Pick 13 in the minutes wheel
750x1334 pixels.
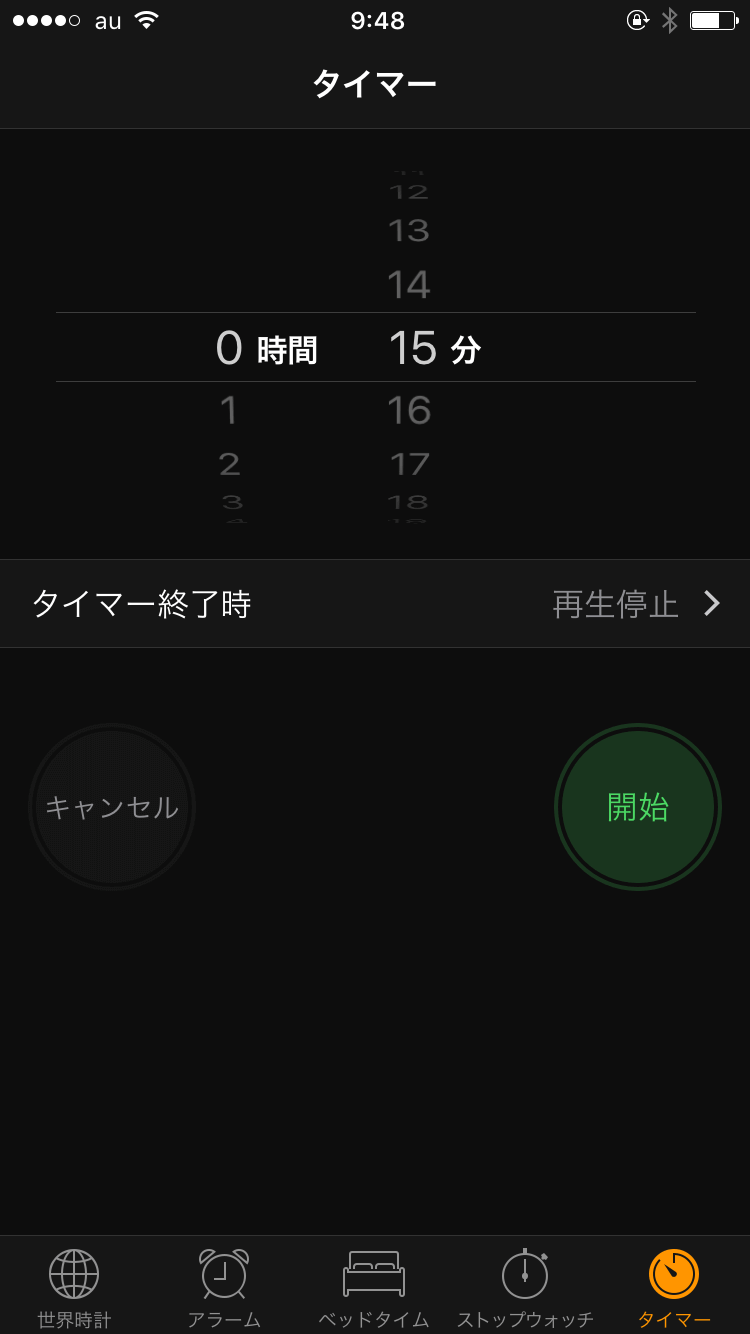[x=409, y=231]
